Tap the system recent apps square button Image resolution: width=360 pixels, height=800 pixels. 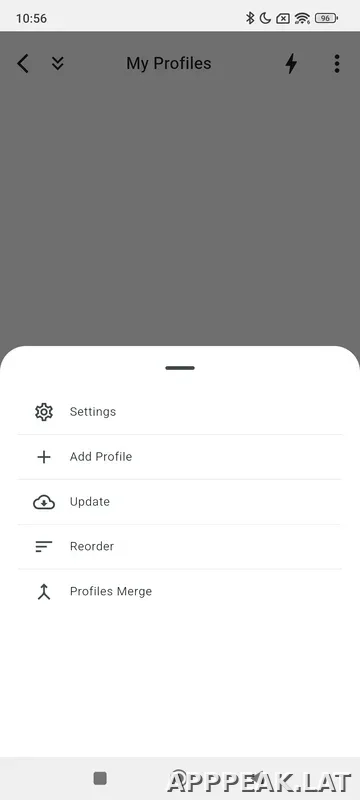point(100,778)
